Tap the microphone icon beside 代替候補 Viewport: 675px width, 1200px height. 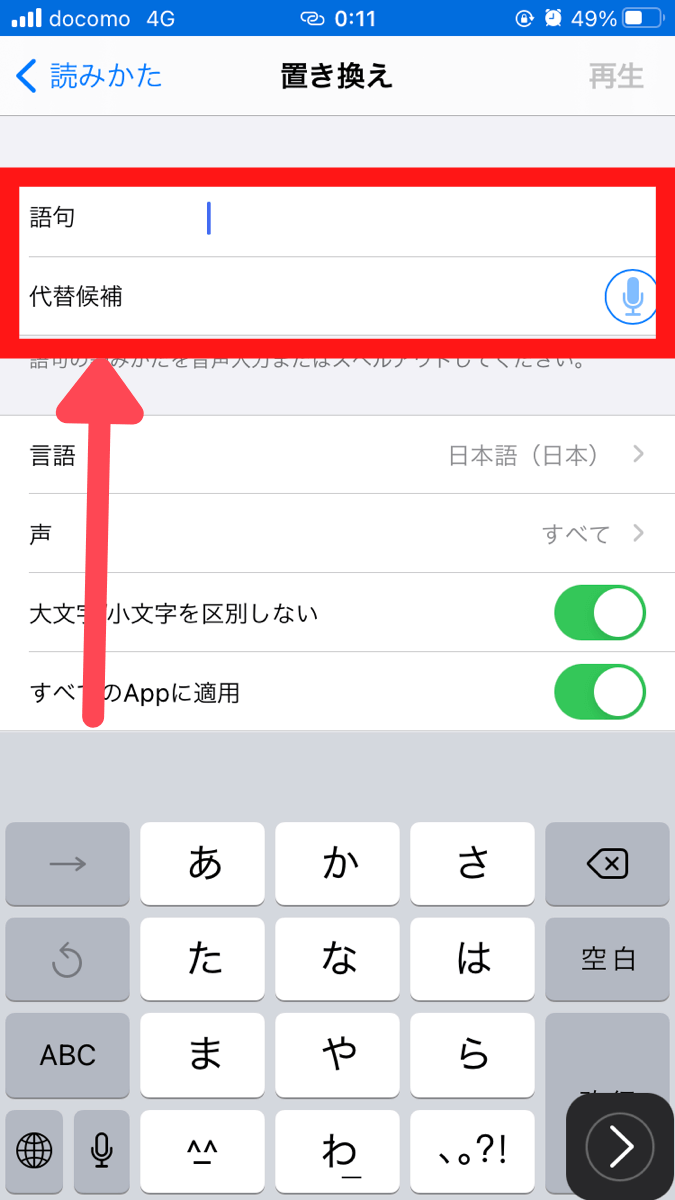click(x=632, y=296)
